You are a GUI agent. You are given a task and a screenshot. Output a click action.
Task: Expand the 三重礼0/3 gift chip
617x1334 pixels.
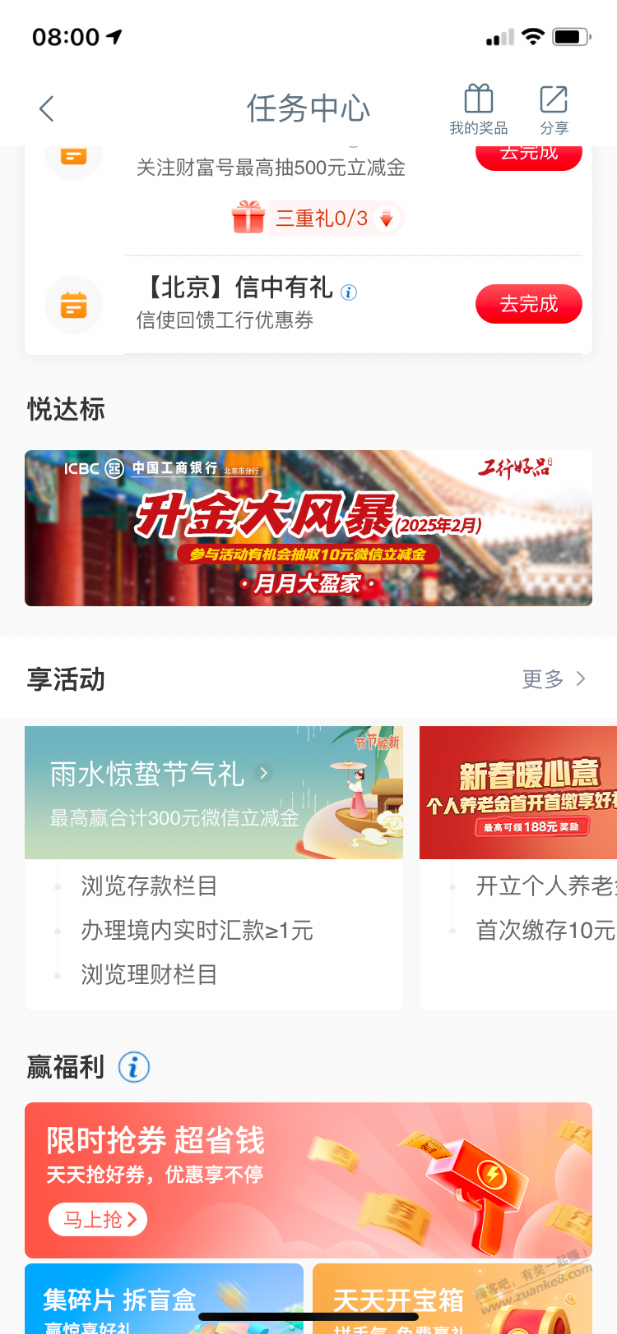coord(316,217)
